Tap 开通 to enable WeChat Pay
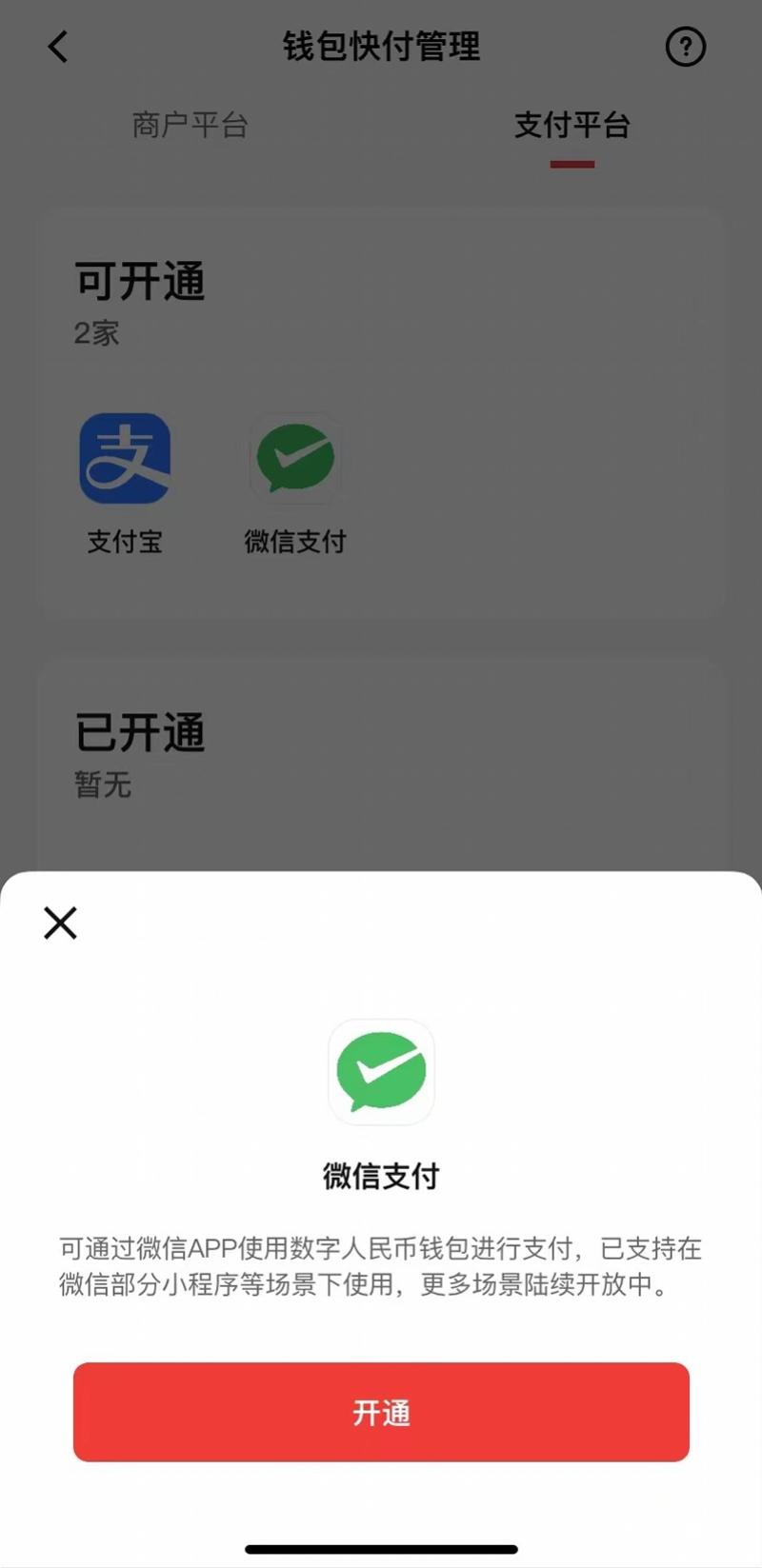Image resolution: width=762 pixels, height=1568 pixels. pos(381,1413)
